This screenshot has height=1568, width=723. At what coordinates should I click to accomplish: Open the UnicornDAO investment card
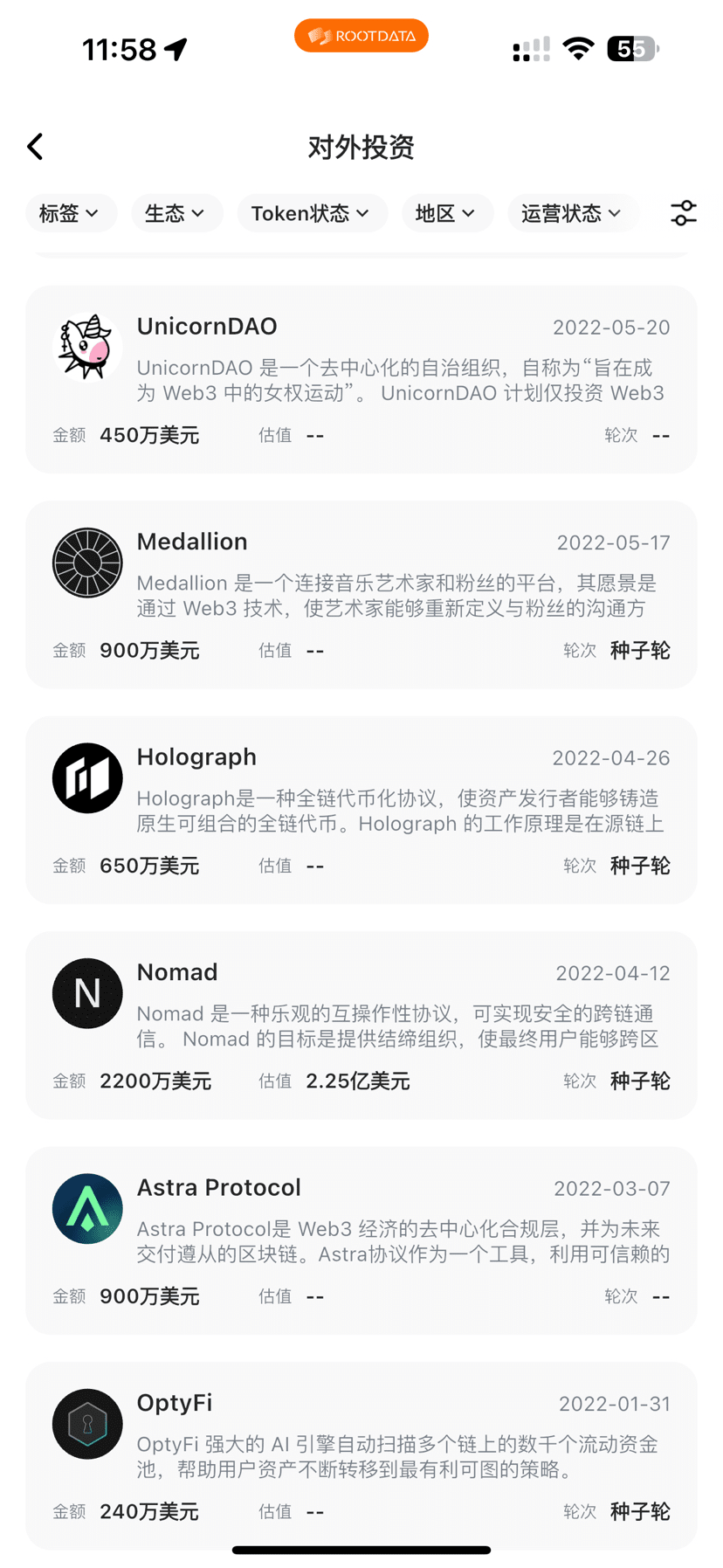361,379
